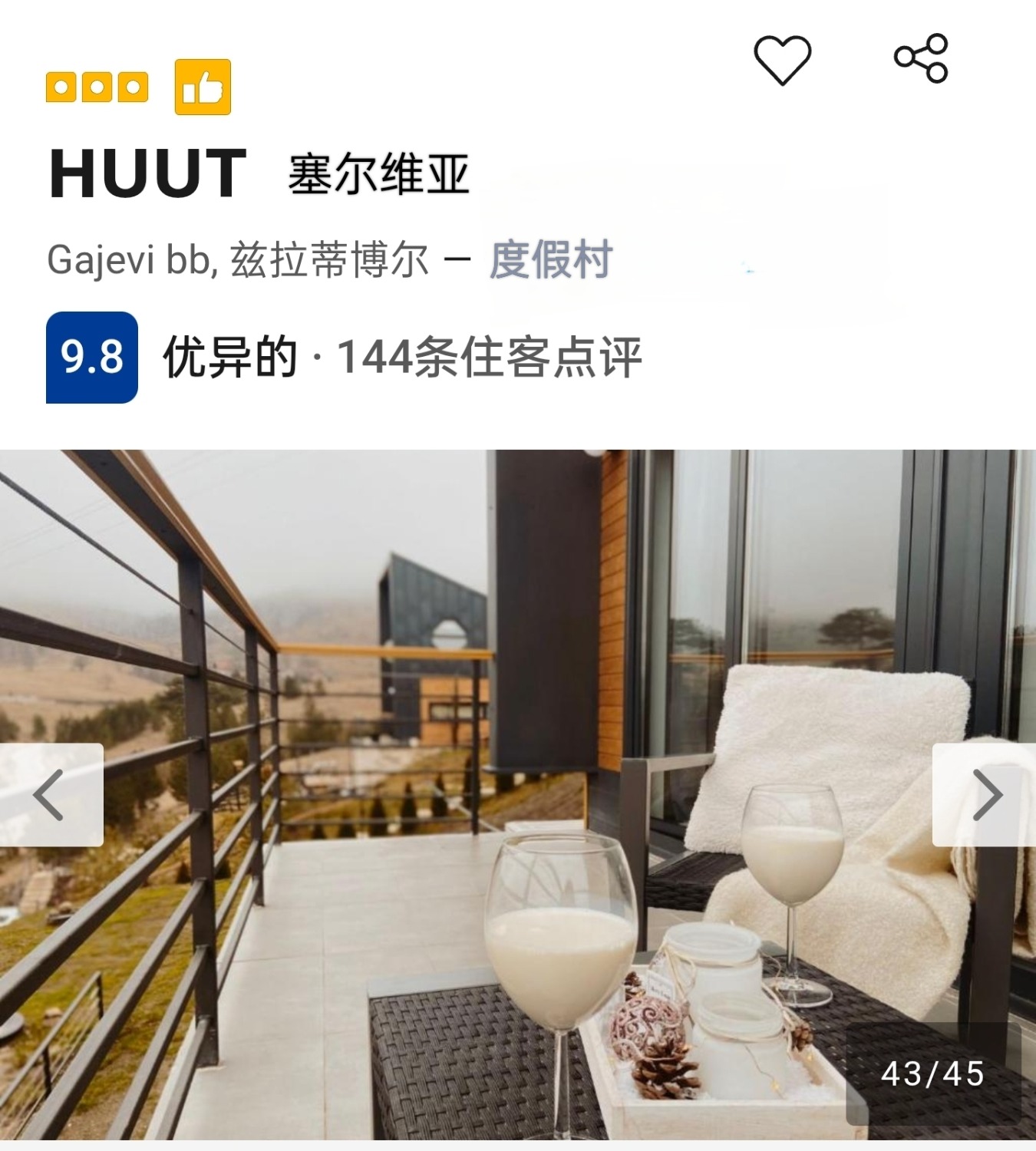This screenshot has width=1036, height=1151.
Task: Share this HUUT property listing
Action: pos(921,58)
